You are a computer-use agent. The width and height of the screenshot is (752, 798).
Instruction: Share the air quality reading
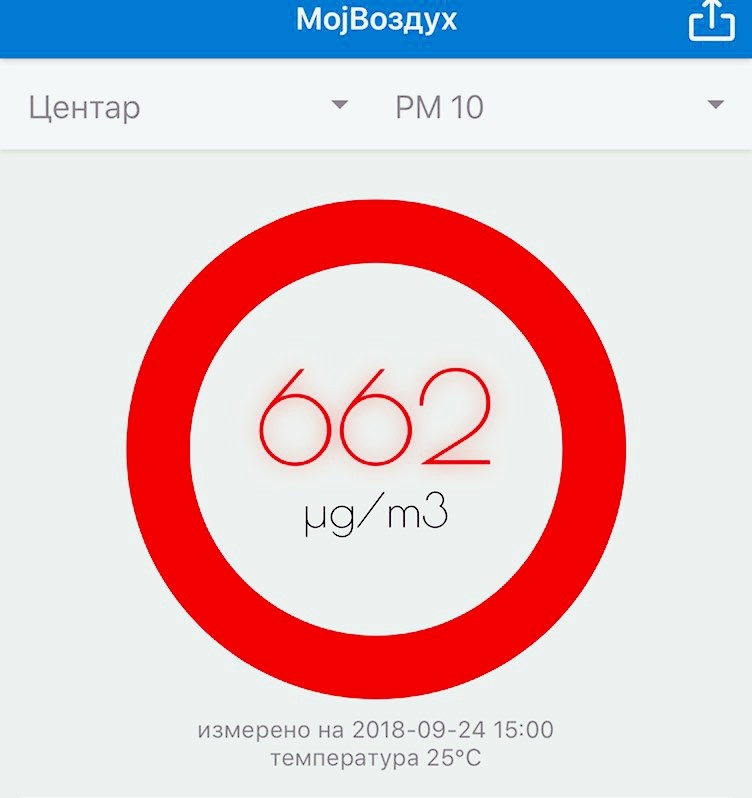coord(711,20)
